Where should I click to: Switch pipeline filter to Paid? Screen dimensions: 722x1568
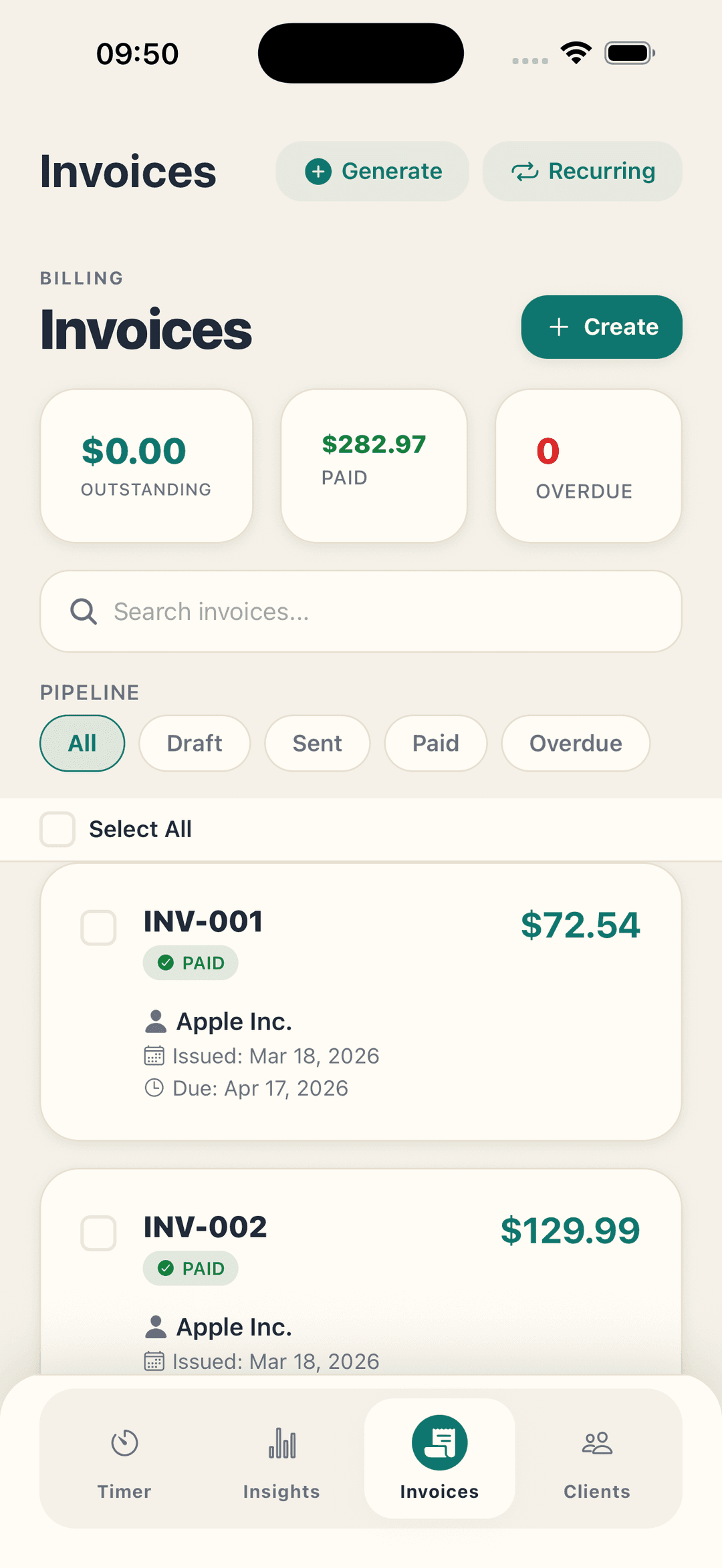click(435, 743)
